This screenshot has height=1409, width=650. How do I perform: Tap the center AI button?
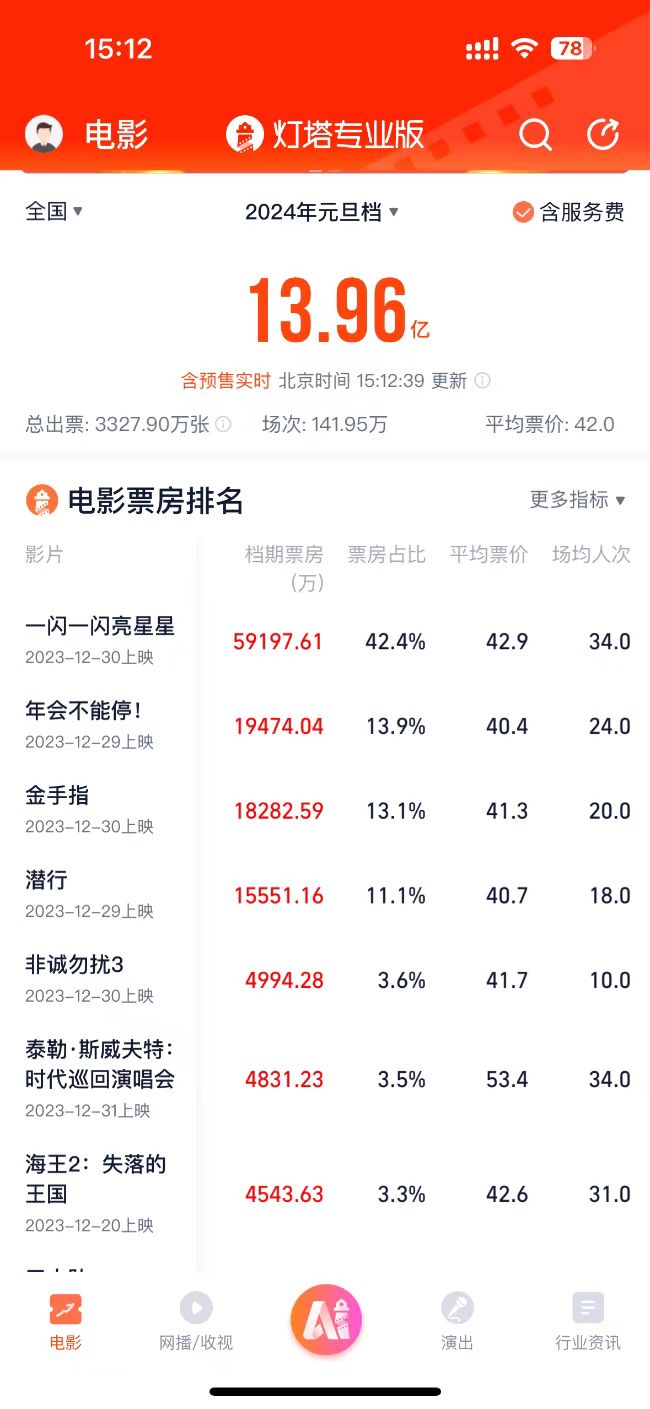point(326,1320)
